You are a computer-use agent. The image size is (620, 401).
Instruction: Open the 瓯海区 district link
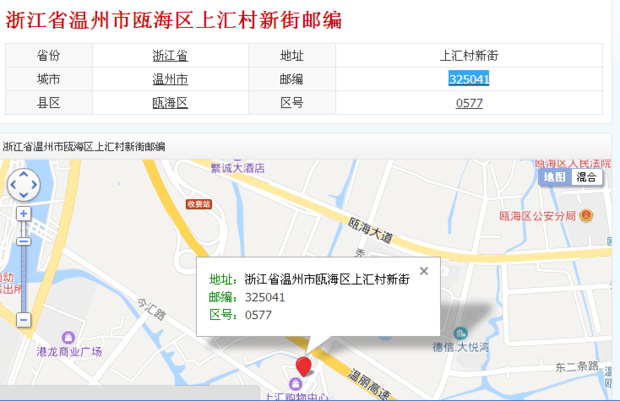click(170, 103)
